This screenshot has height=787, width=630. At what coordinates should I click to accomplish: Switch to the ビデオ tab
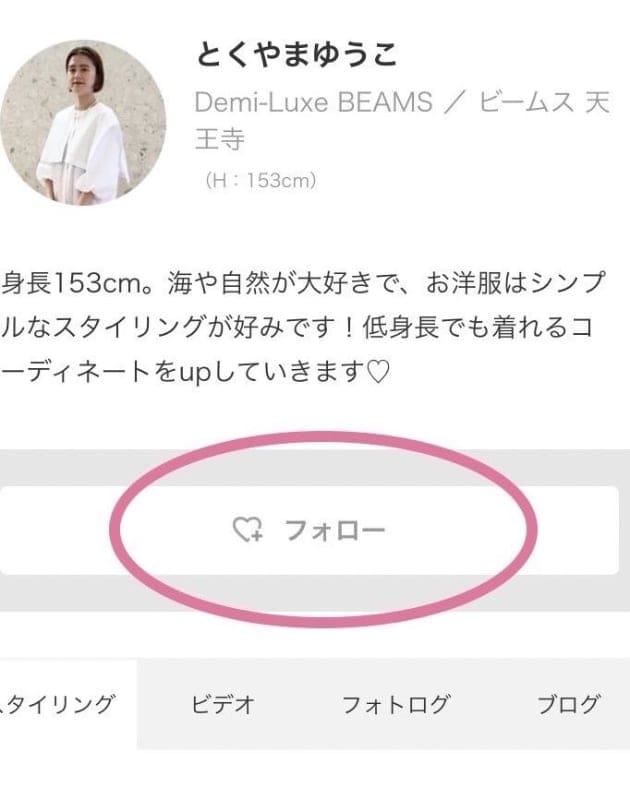click(223, 704)
